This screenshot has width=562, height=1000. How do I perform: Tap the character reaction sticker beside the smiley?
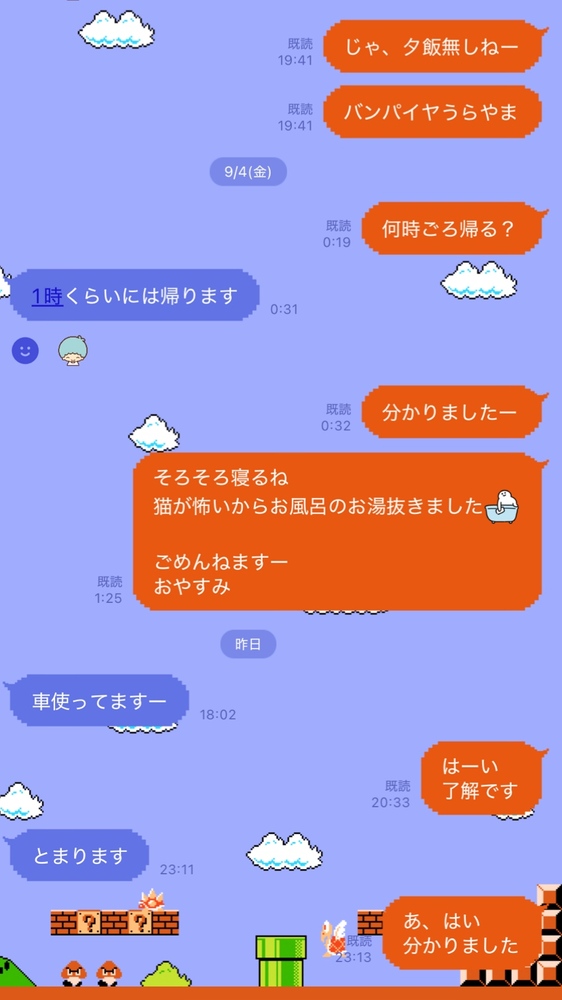[x=73, y=351]
